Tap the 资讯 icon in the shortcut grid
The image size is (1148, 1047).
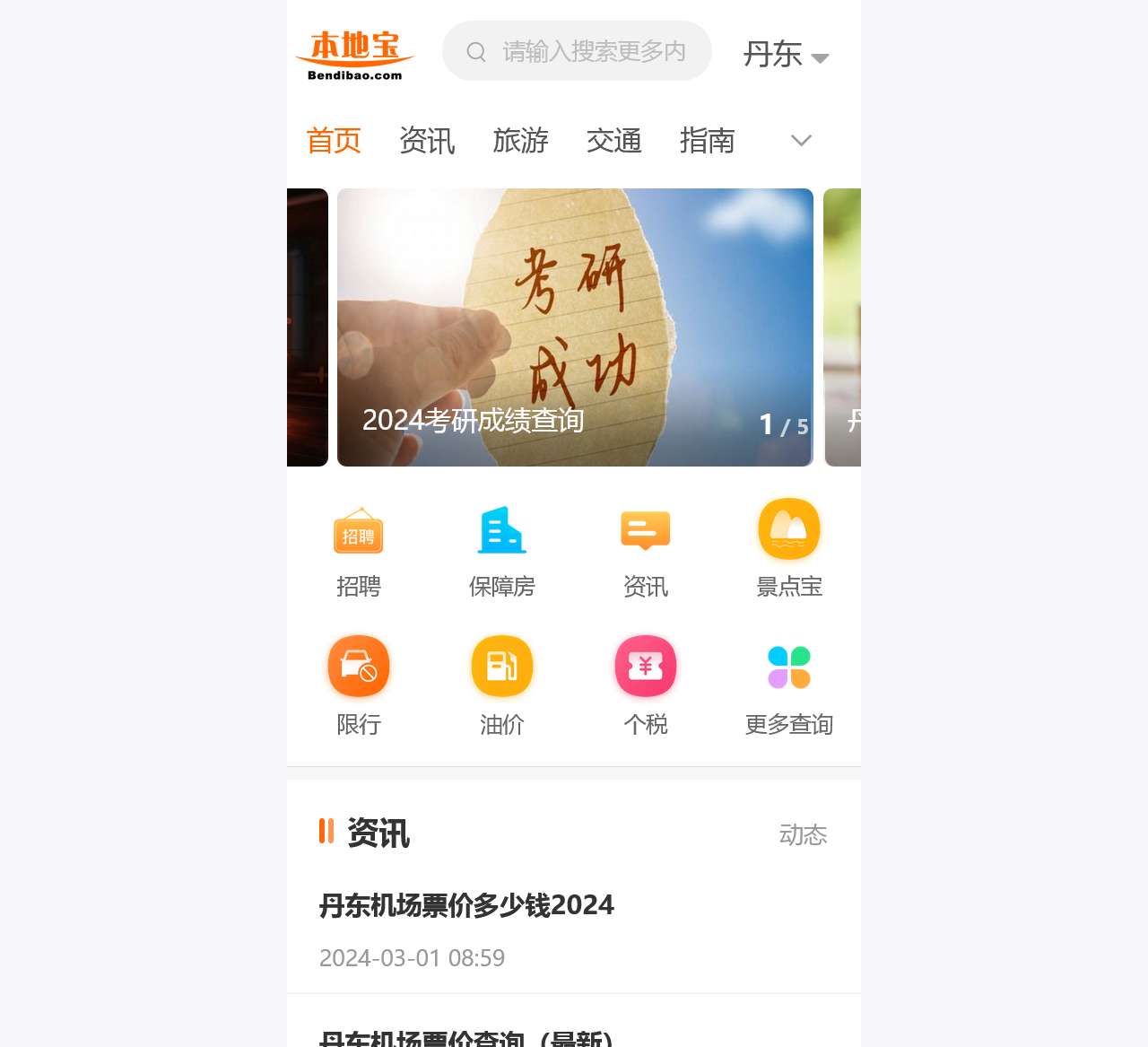coord(646,548)
